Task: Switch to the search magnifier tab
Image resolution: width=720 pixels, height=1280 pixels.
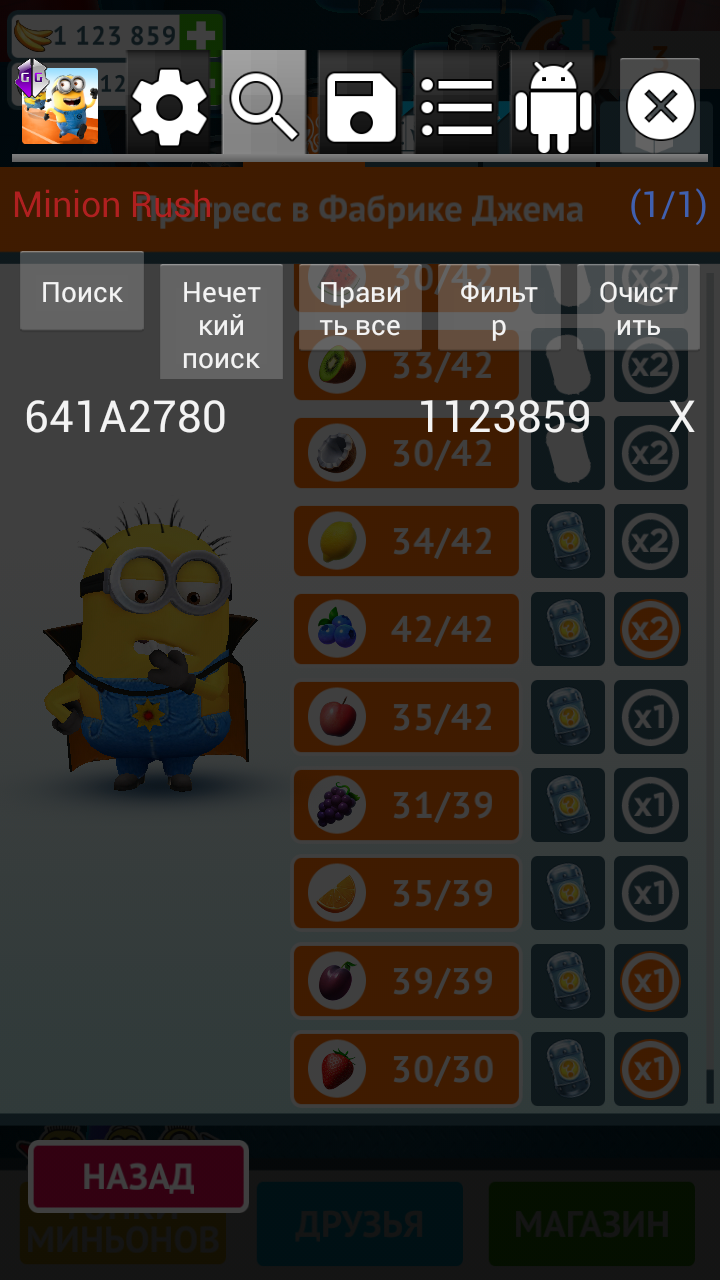Action: point(264,103)
